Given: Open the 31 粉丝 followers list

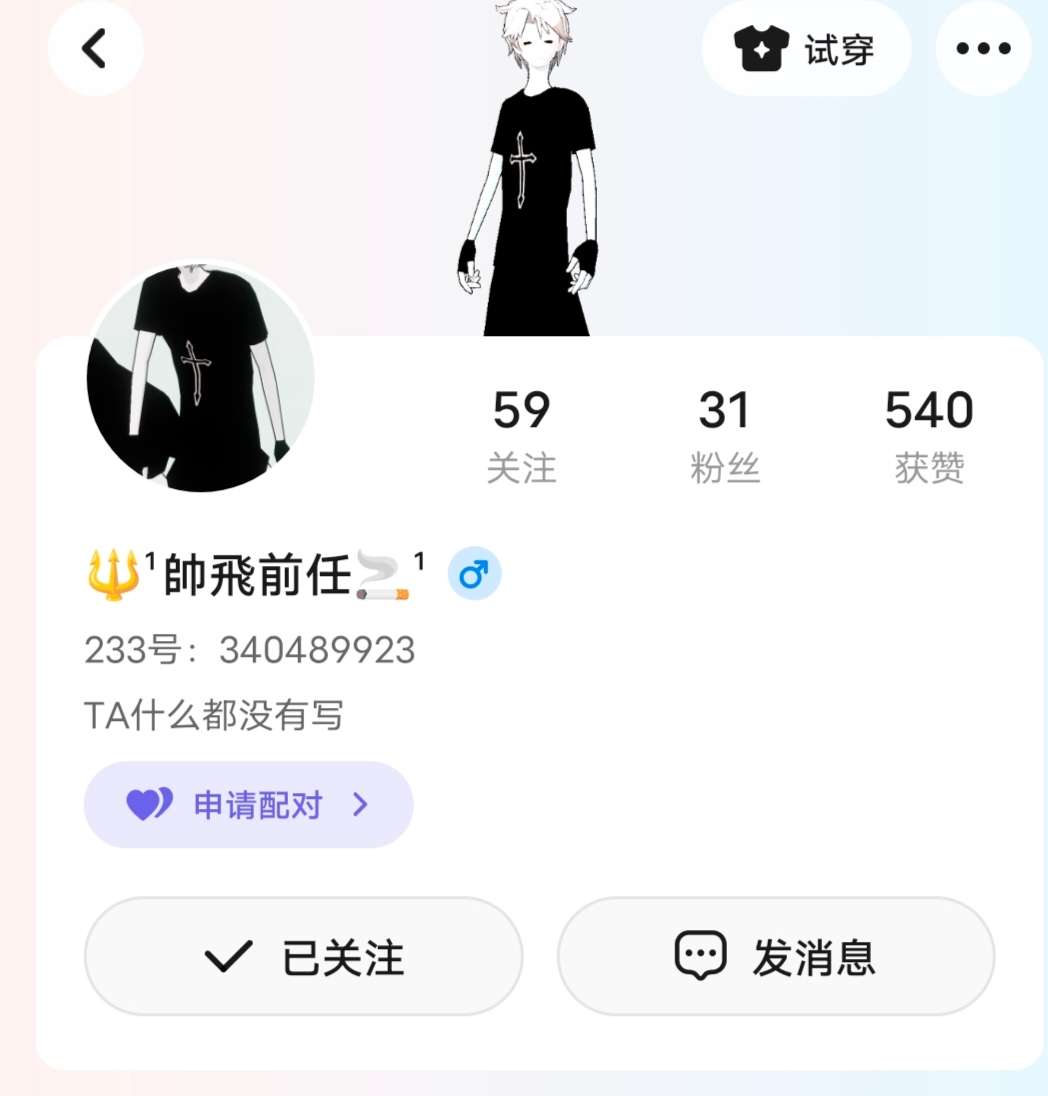Looking at the screenshot, I should (x=724, y=436).
